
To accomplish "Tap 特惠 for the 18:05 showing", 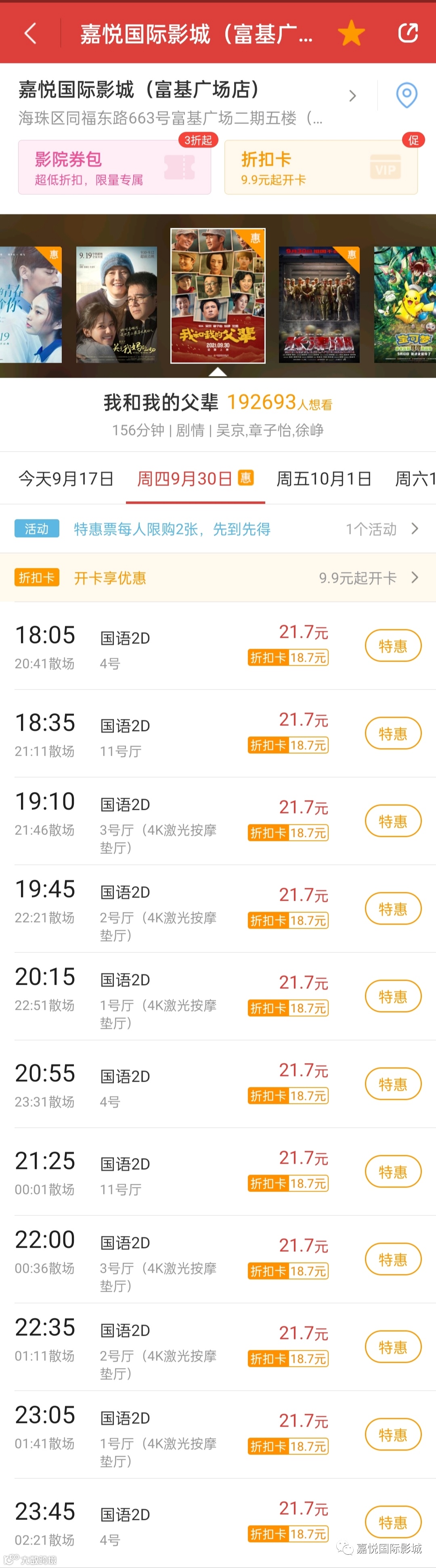I will [x=393, y=646].
